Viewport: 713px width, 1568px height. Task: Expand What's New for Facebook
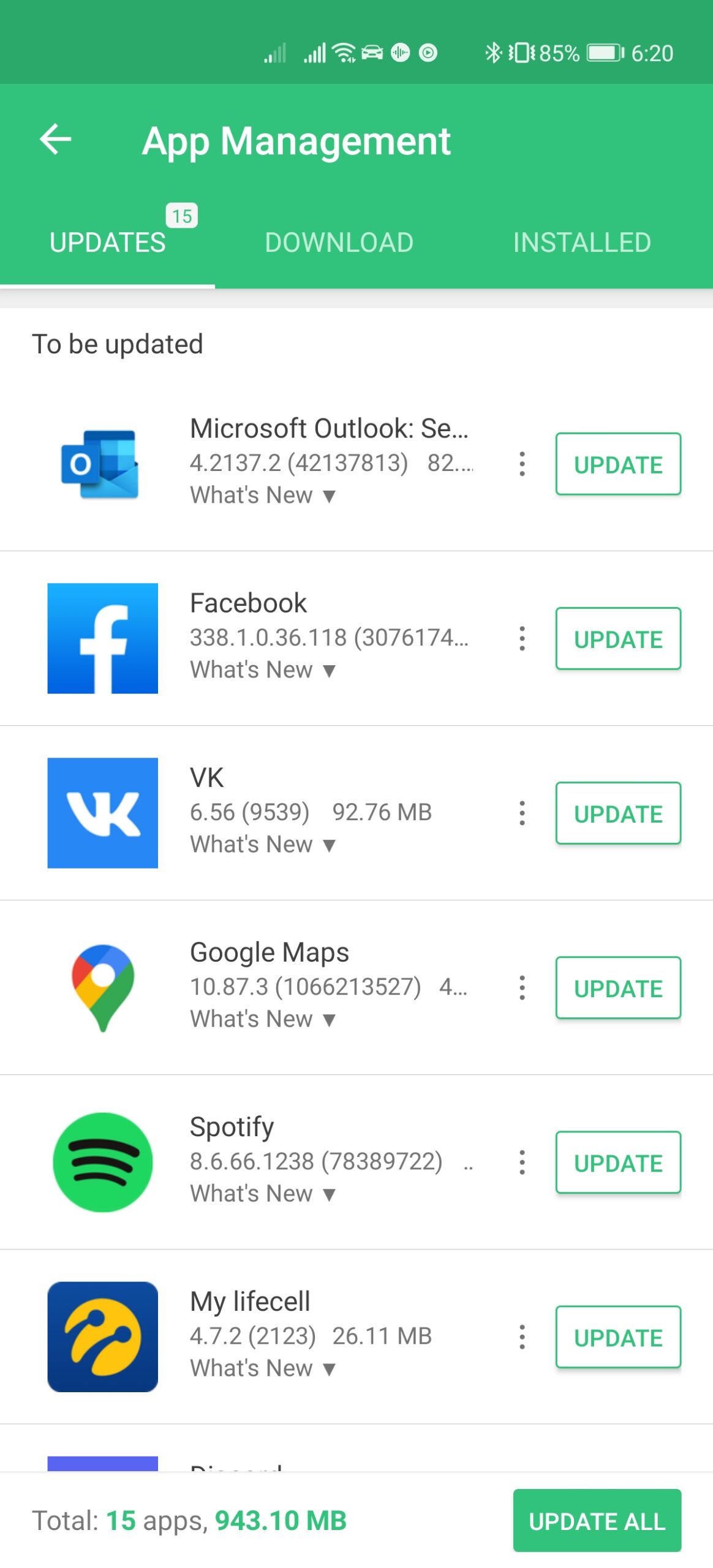(263, 669)
